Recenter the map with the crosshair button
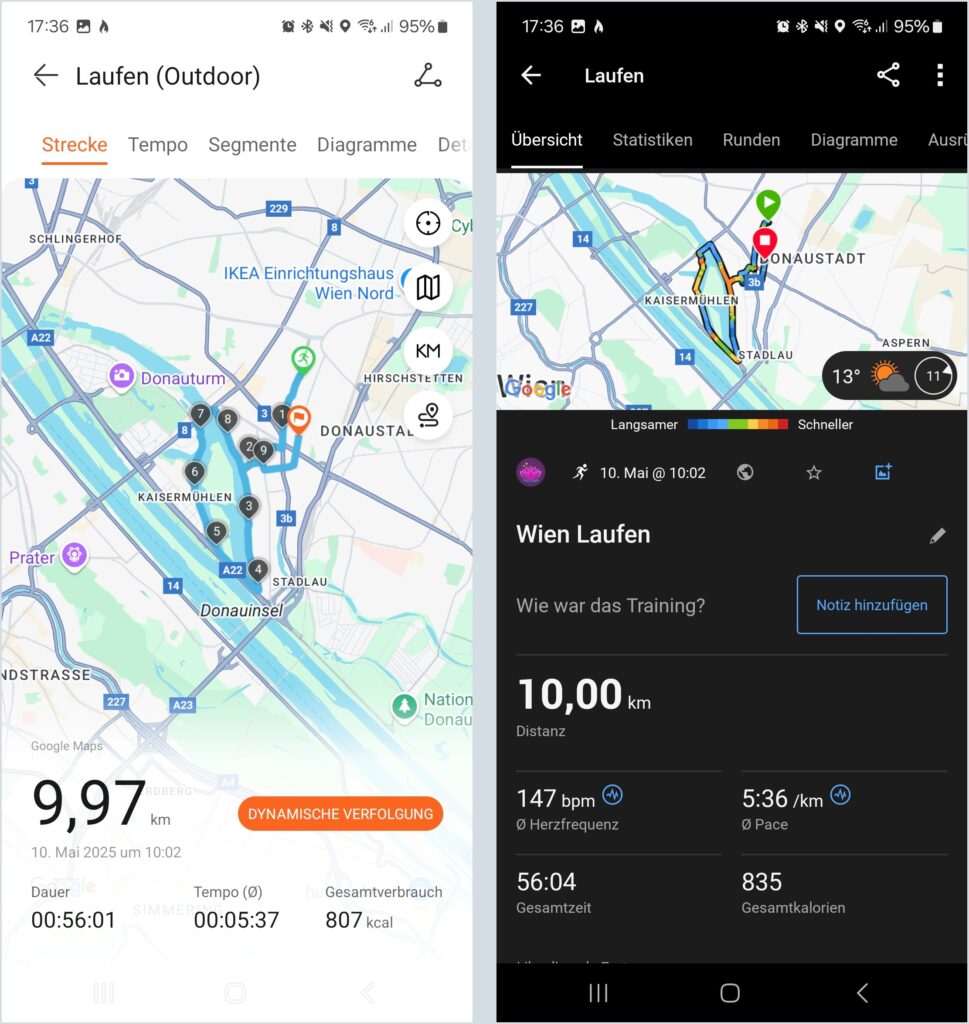This screenshot has width=969, height=1024. pos(428,223)
